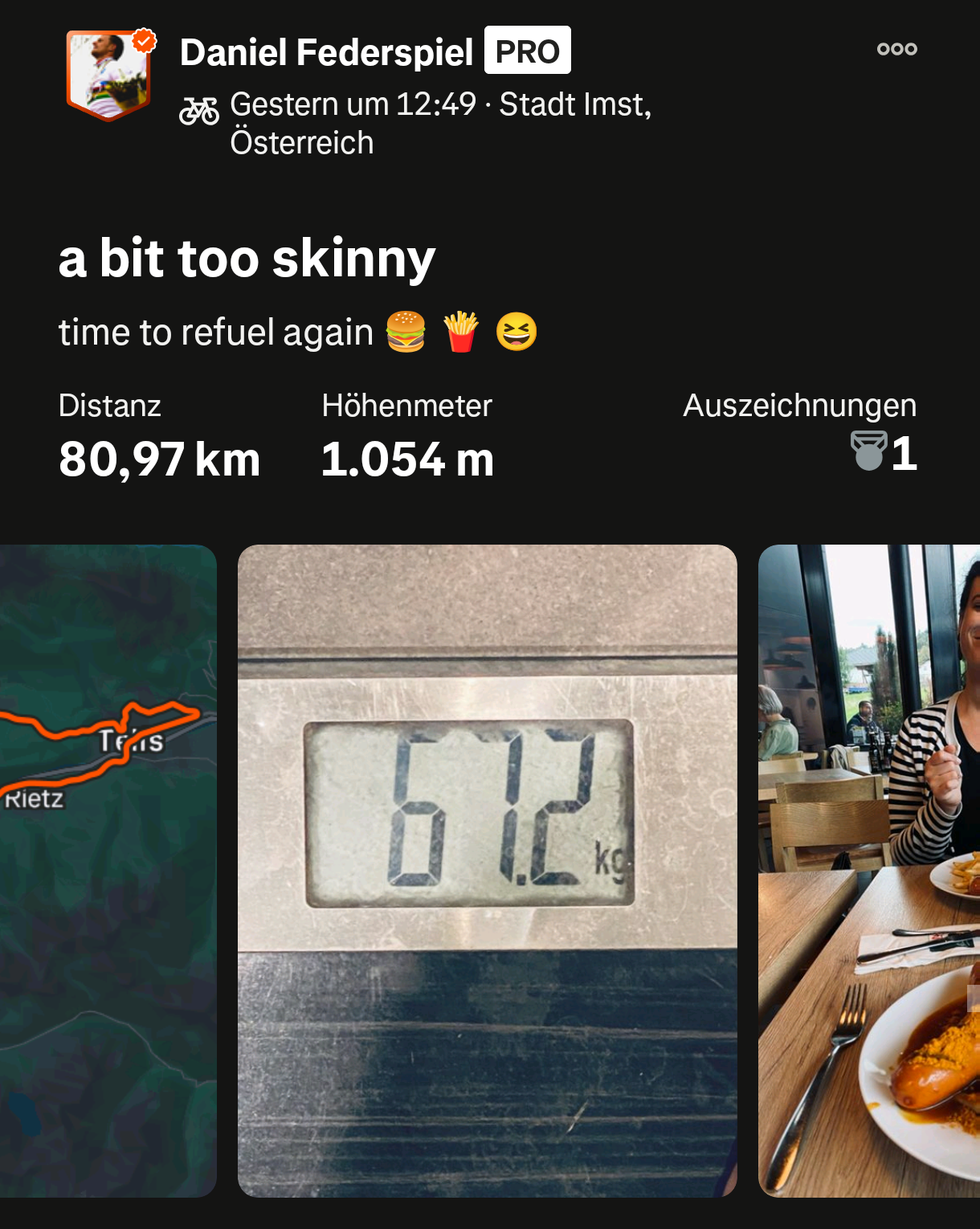This screenshot has height=1229, width=980.
Task: Open the scale photo showing 61.2 kg
Action: coord(487,870)
